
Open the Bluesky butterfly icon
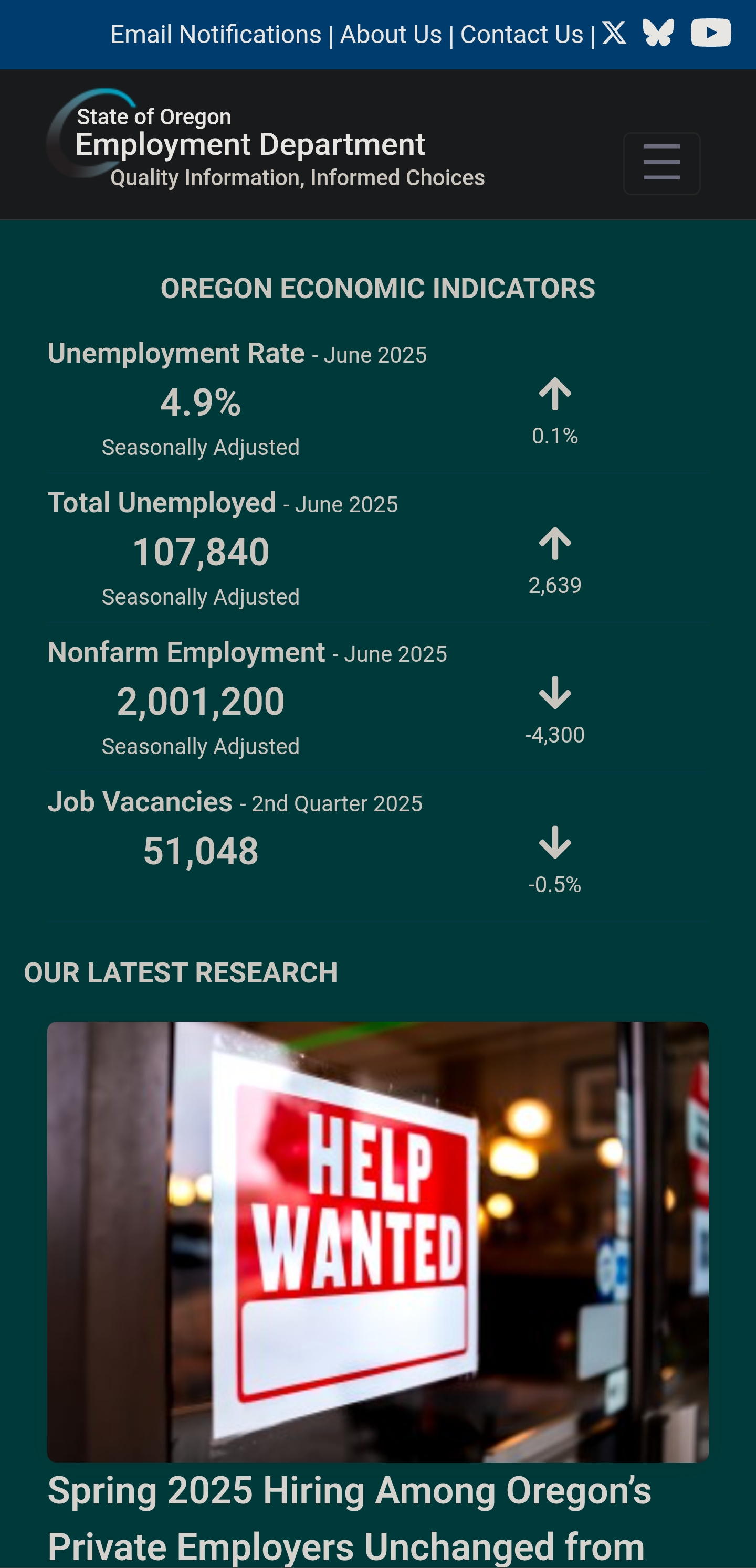click(x=658, y=33)
